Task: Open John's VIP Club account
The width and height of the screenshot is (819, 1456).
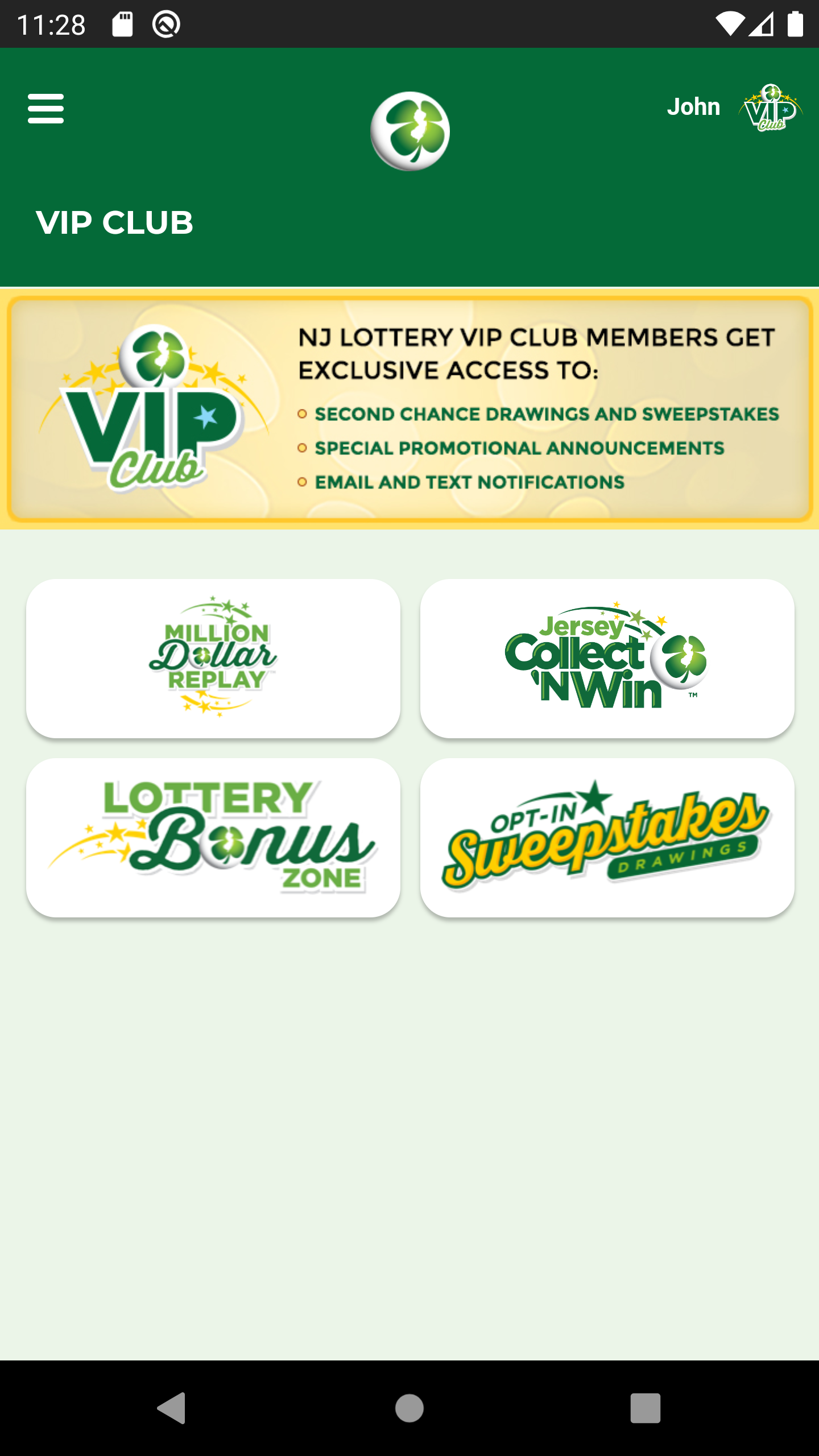Action: pos(734,107)
